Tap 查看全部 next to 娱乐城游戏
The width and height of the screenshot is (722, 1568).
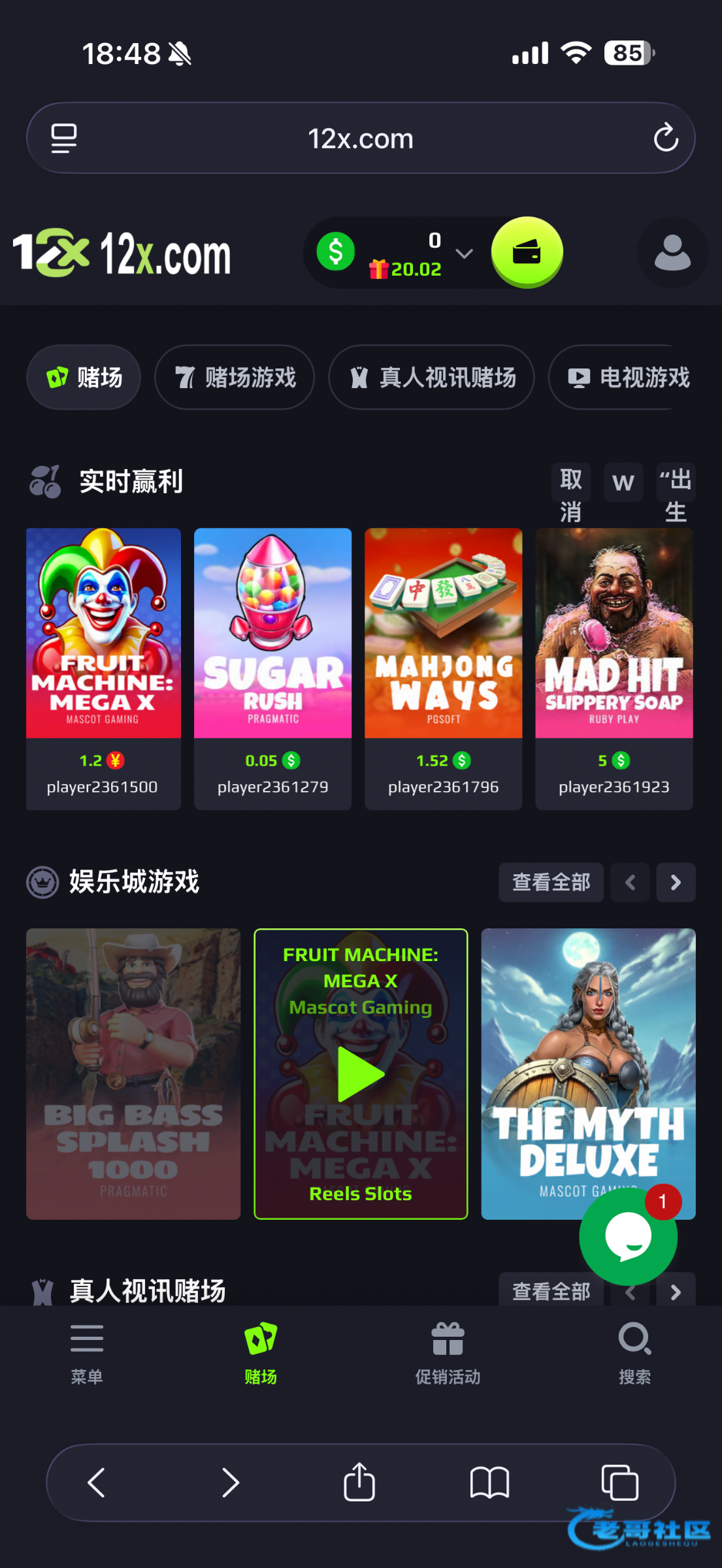pyautogui.click(x=551, y=883)
